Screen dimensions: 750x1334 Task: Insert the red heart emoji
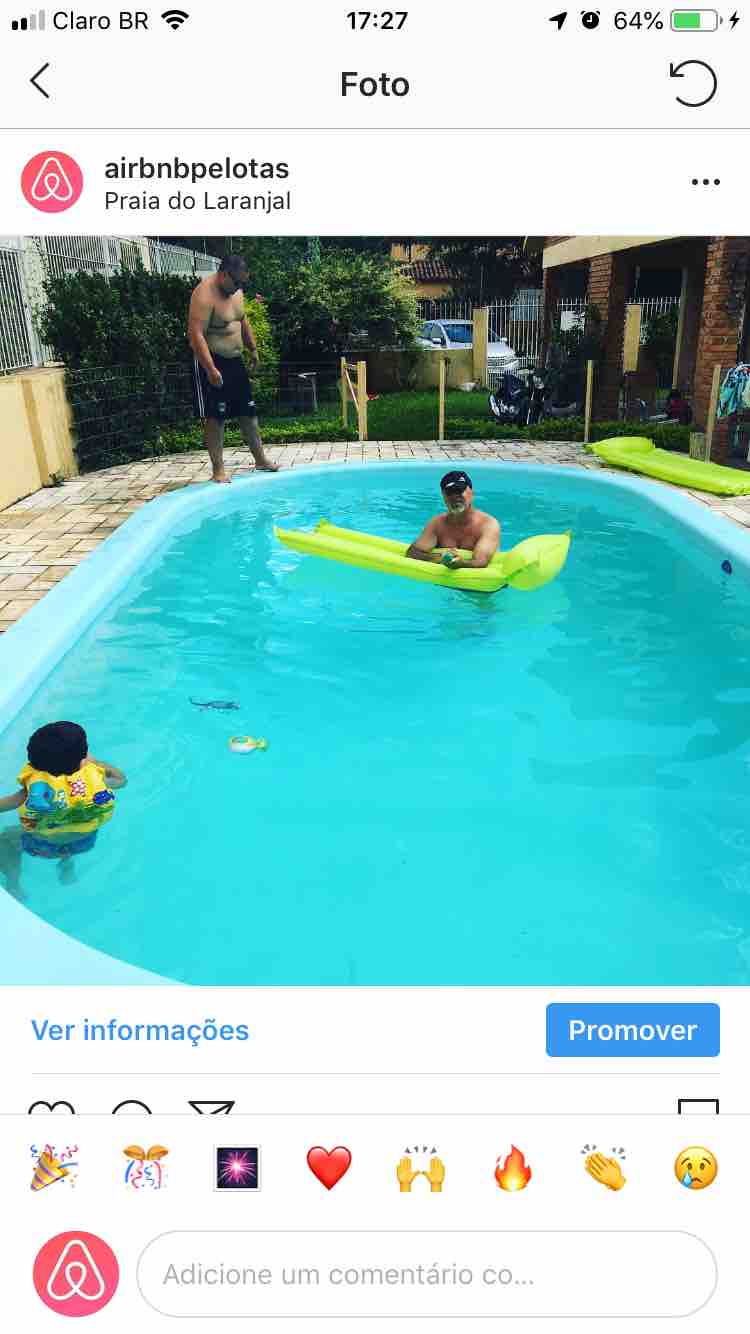[x=329, y=1167]
